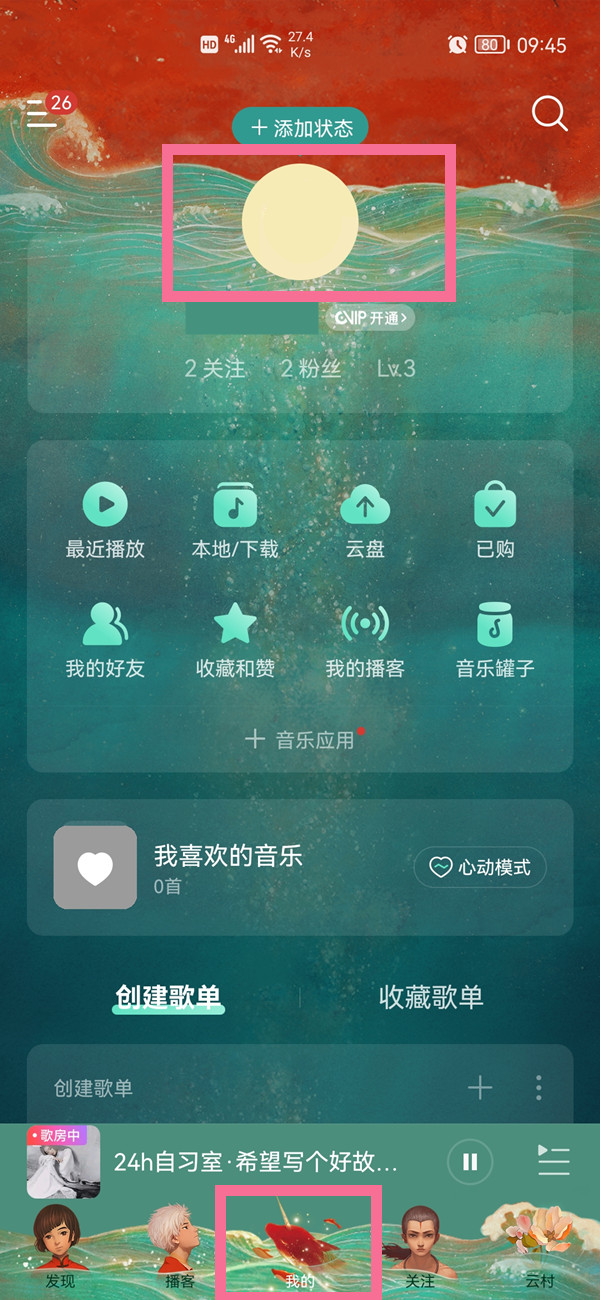The width and height of the screenshot is (600, 1300).
Task: Open 本地/下载 music
Action: (235, 521)
